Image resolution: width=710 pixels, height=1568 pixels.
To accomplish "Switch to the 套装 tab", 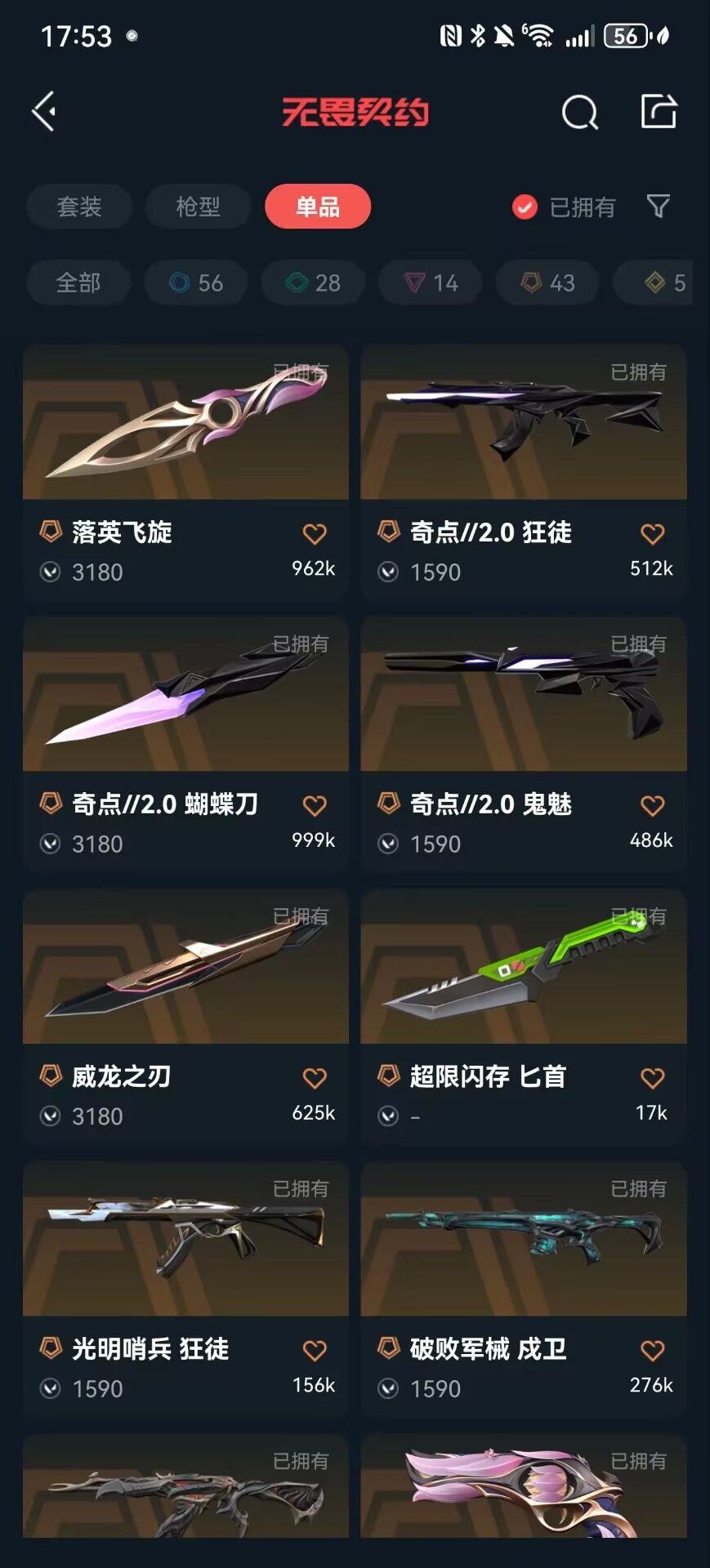I will tap(79, 207).
